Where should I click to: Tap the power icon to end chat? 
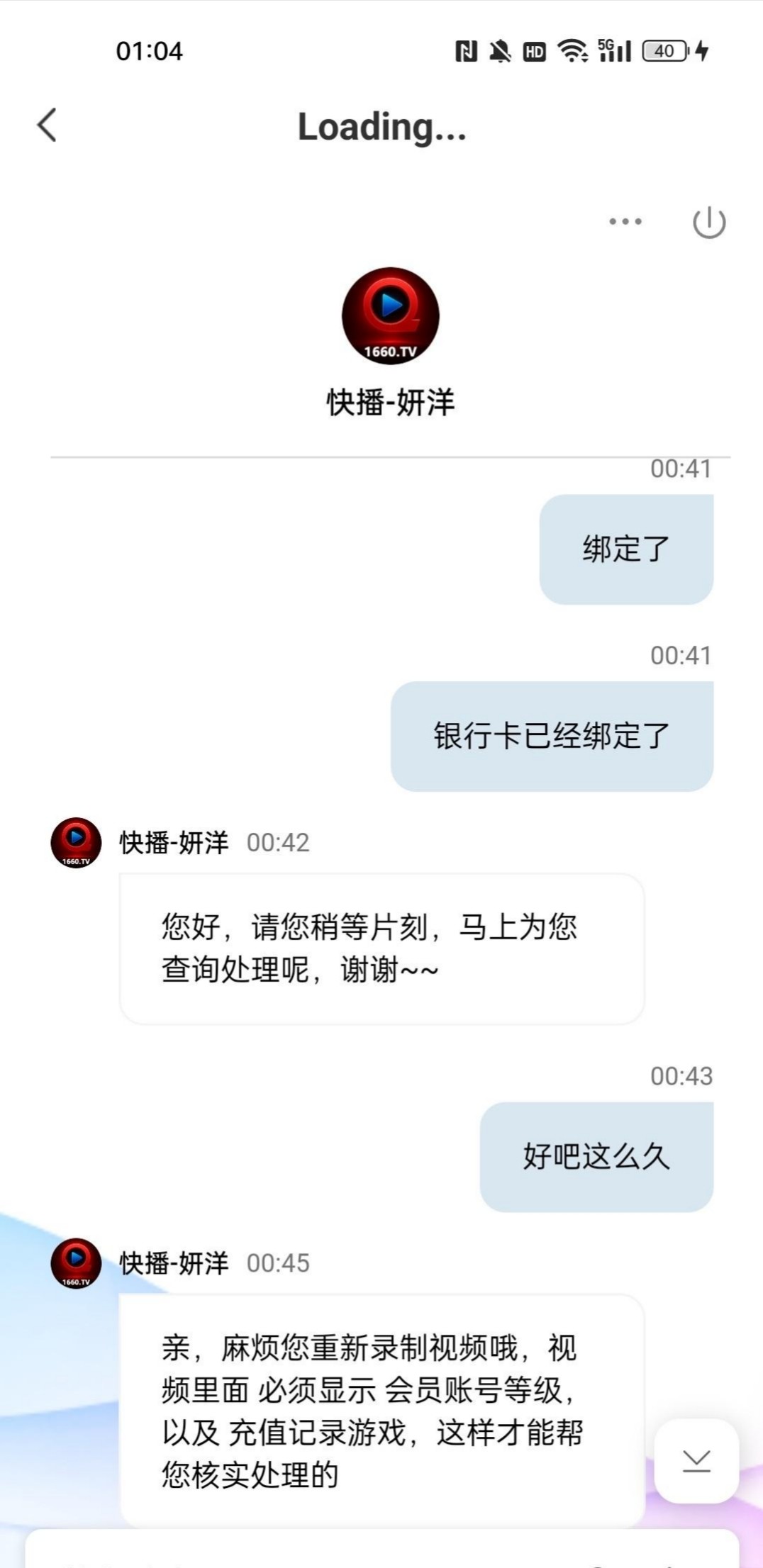[x=708, y=223]
